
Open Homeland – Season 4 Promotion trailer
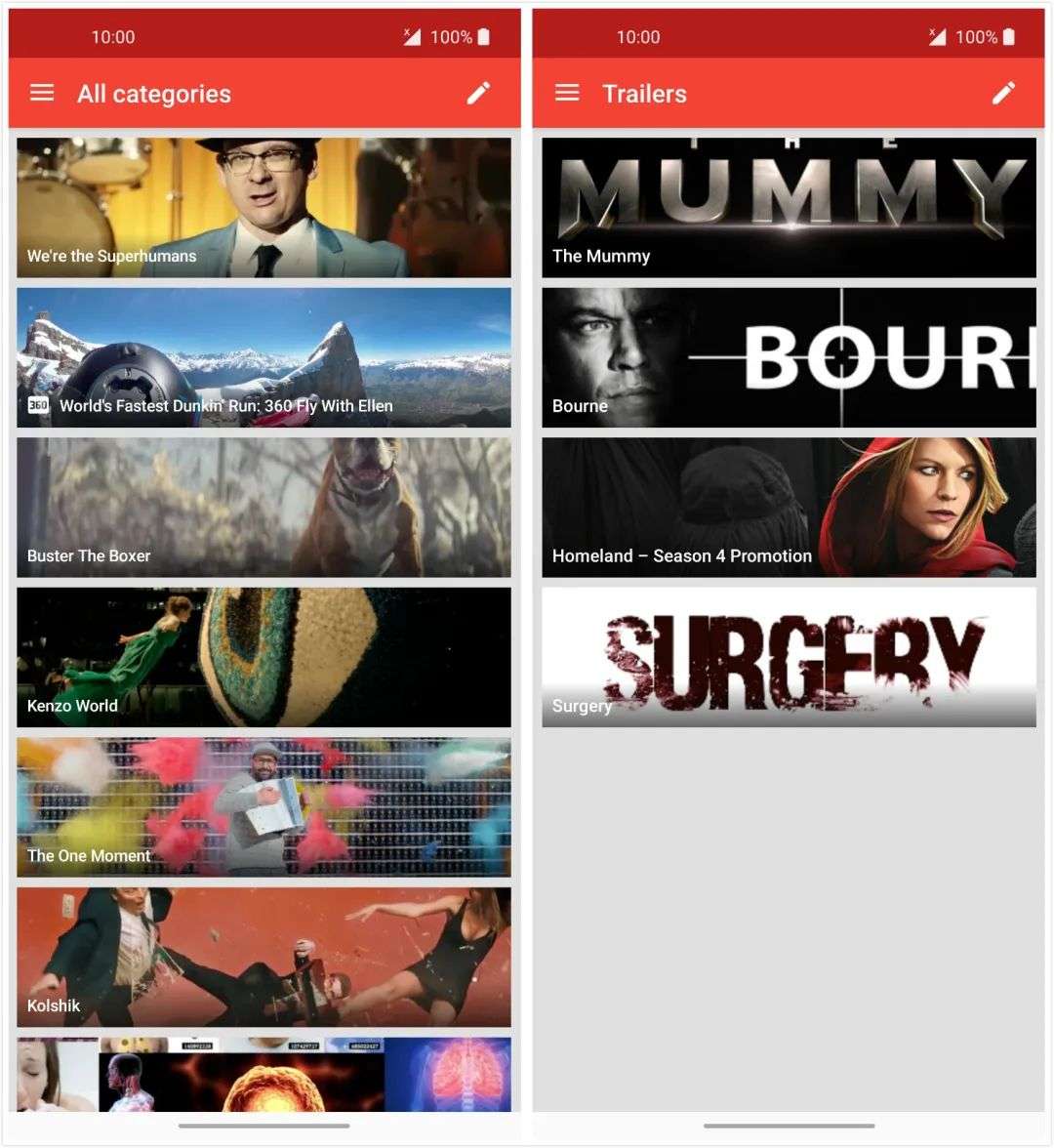(789, 507)
